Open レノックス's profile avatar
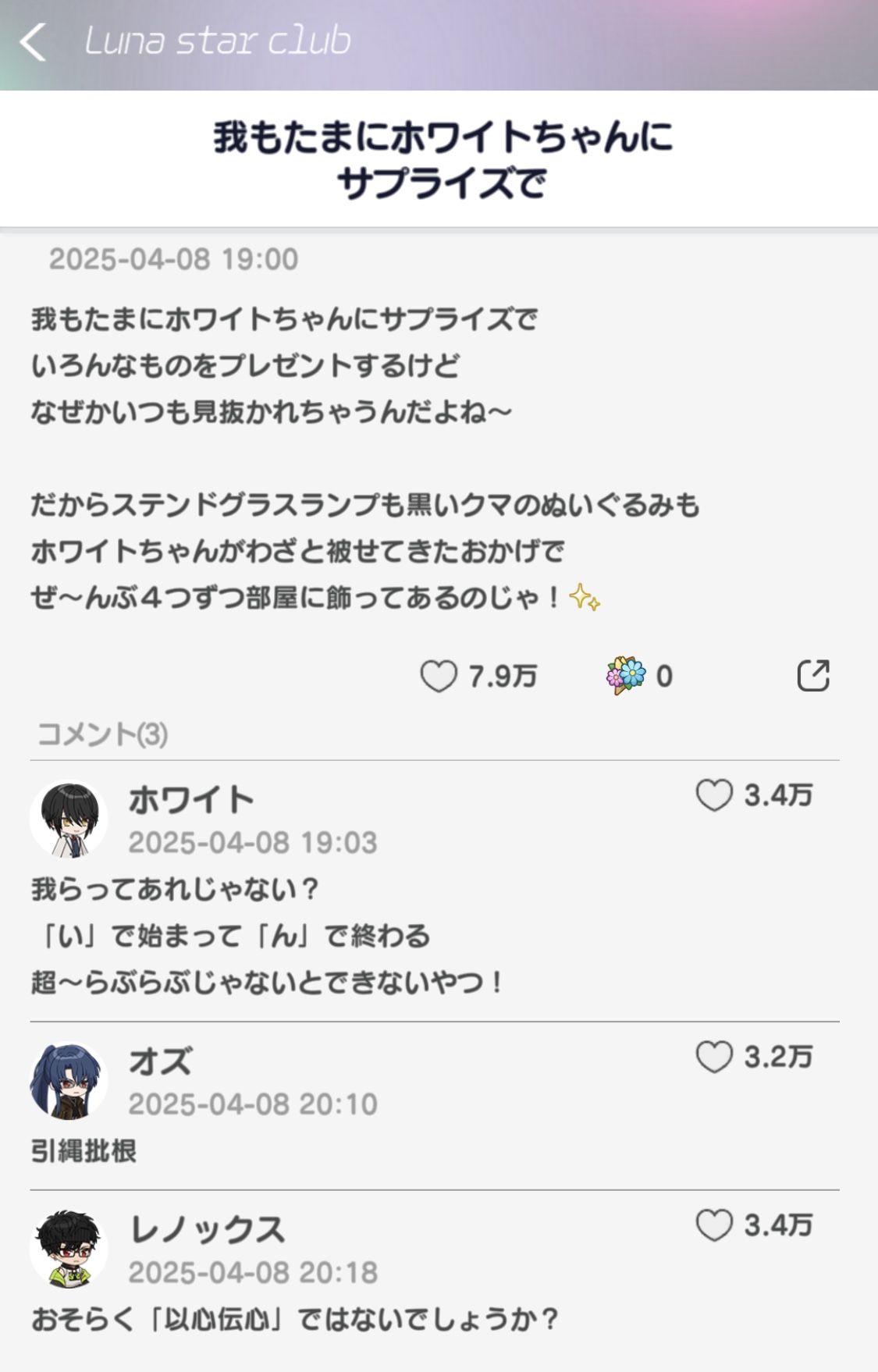This screenshot has height=1372, width=878. 69,1249
